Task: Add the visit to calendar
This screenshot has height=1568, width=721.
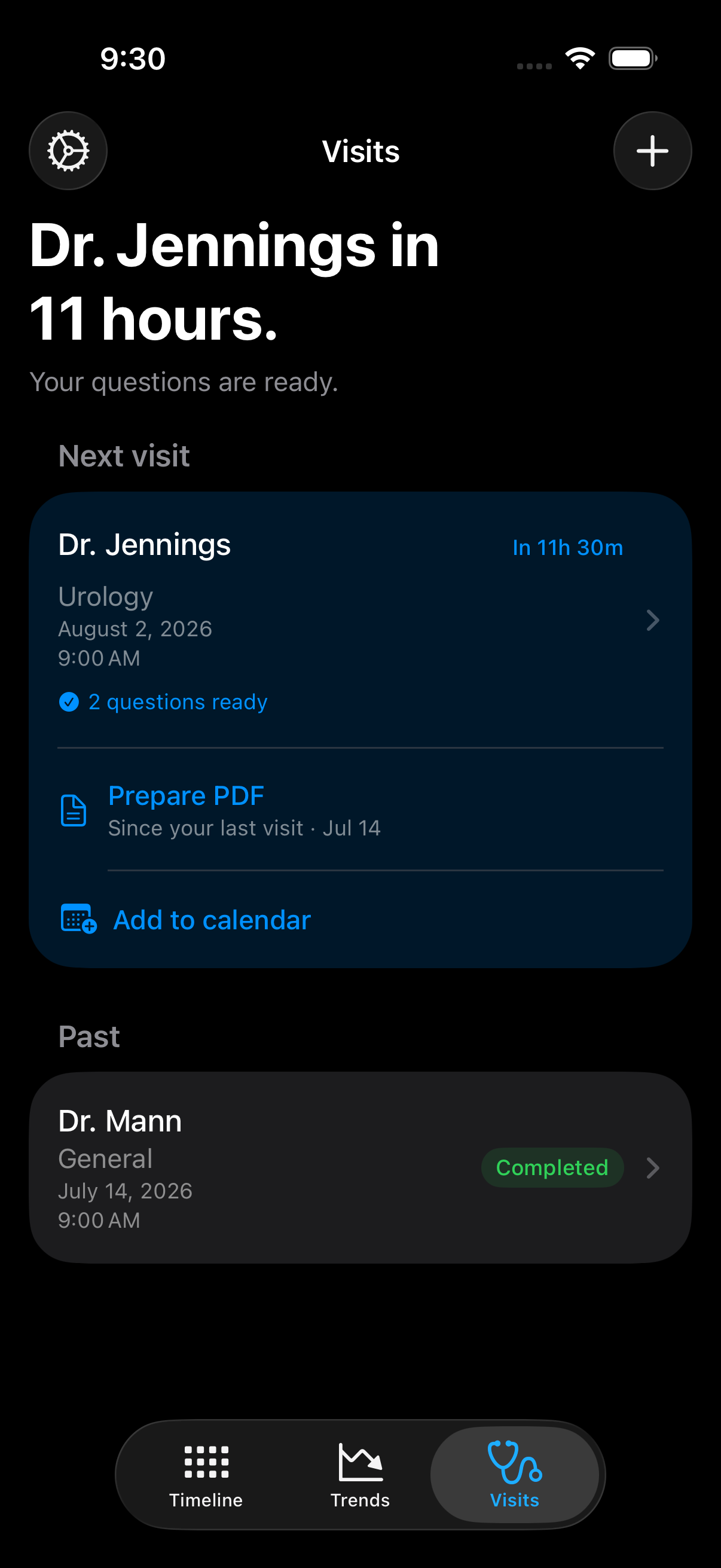Action: click(360, 920)
